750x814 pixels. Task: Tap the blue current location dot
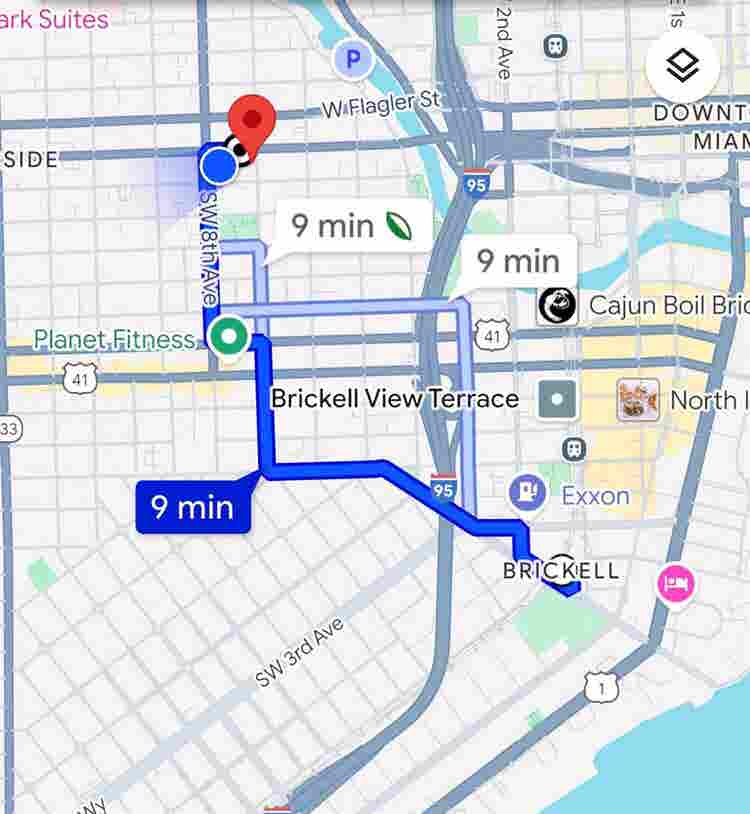coord(218,166)
